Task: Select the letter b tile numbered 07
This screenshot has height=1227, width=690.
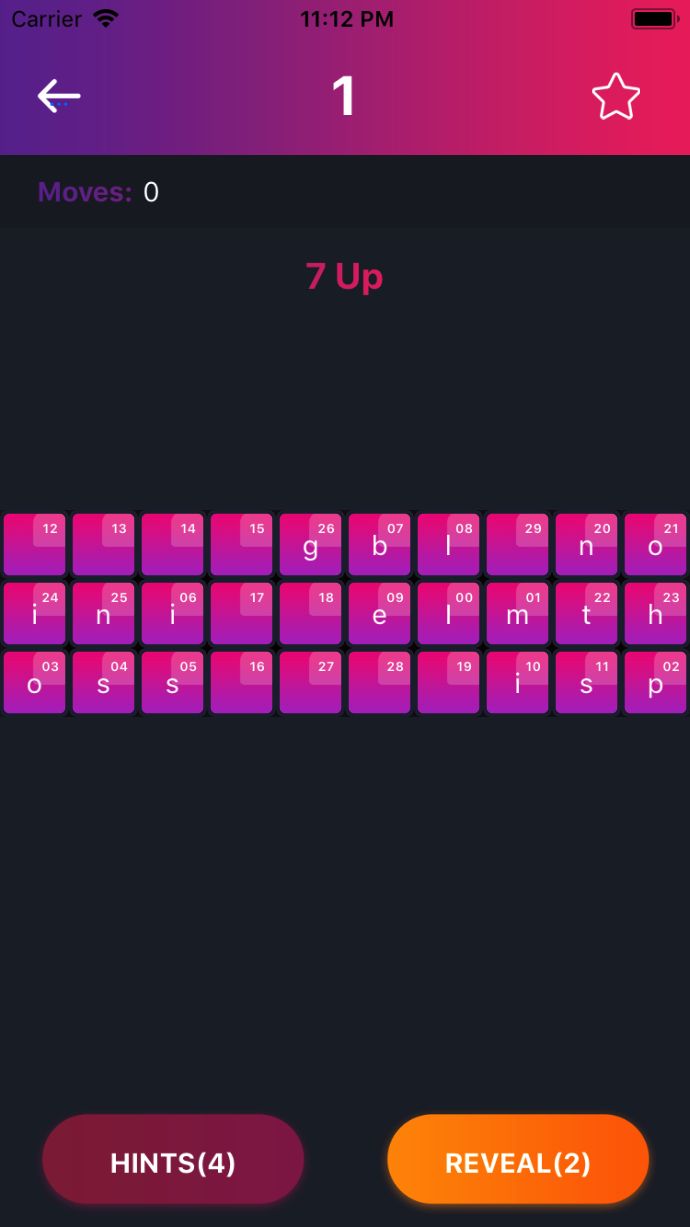Action: (379, 545)
